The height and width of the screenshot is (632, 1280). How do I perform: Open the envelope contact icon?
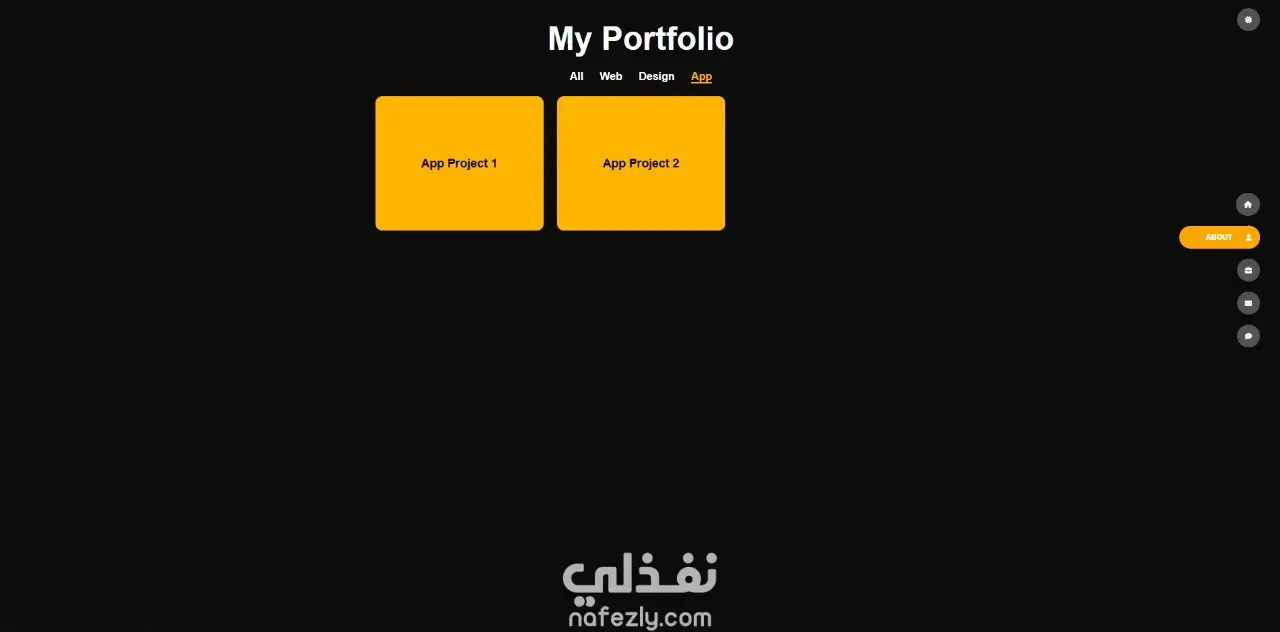tap(1248, 303)
